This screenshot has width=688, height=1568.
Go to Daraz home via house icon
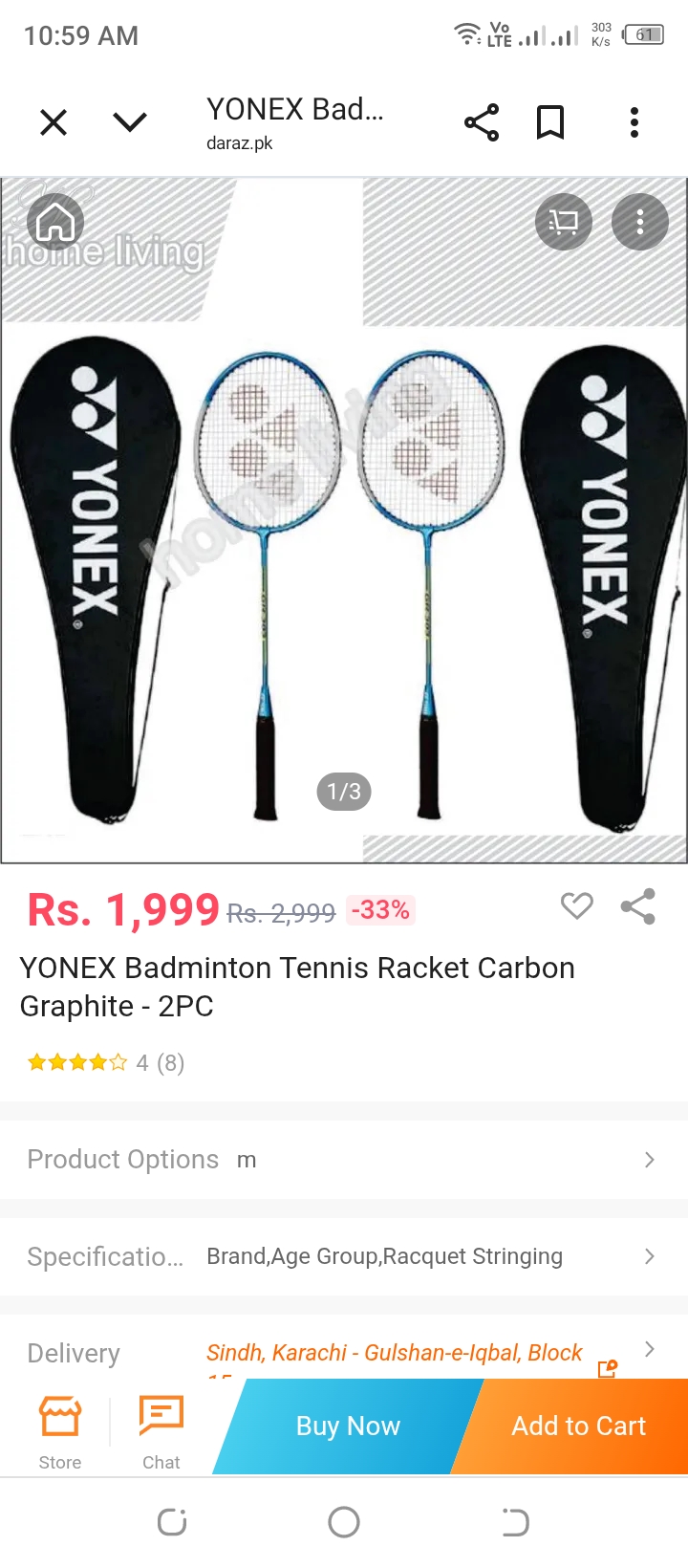pyautogui.click(x=55, y=223)
